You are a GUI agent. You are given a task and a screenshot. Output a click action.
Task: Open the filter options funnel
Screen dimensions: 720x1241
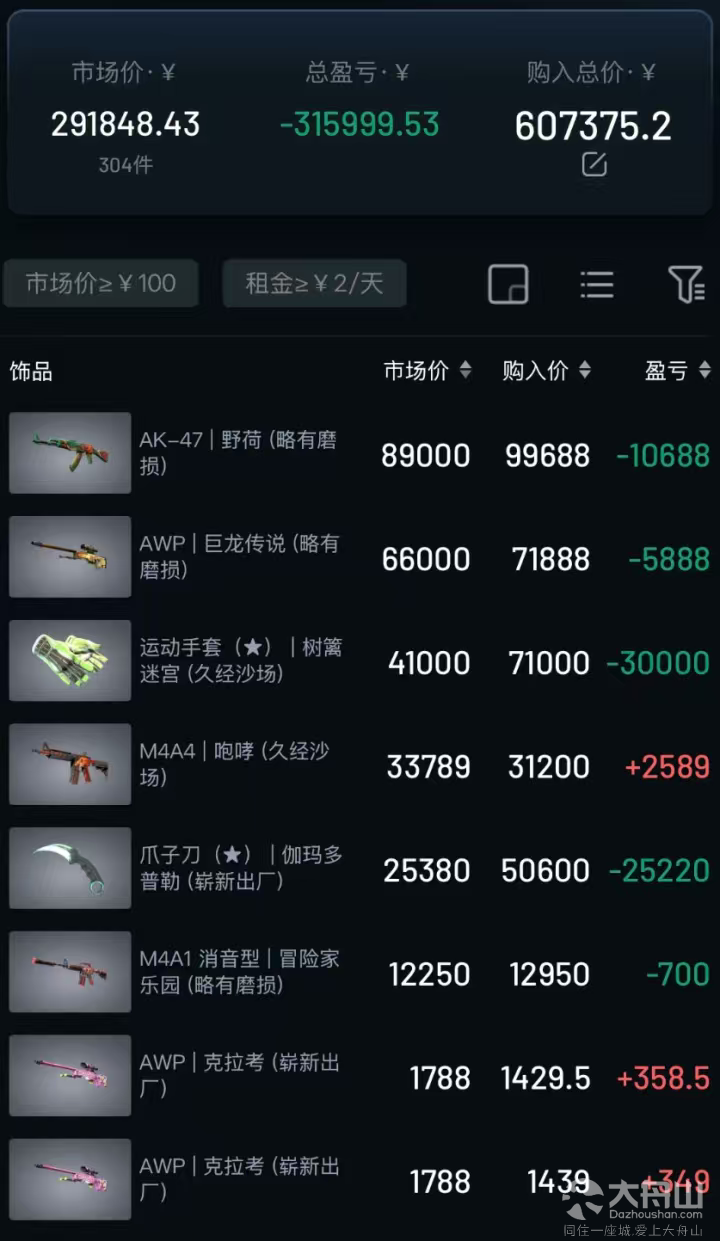686,284
